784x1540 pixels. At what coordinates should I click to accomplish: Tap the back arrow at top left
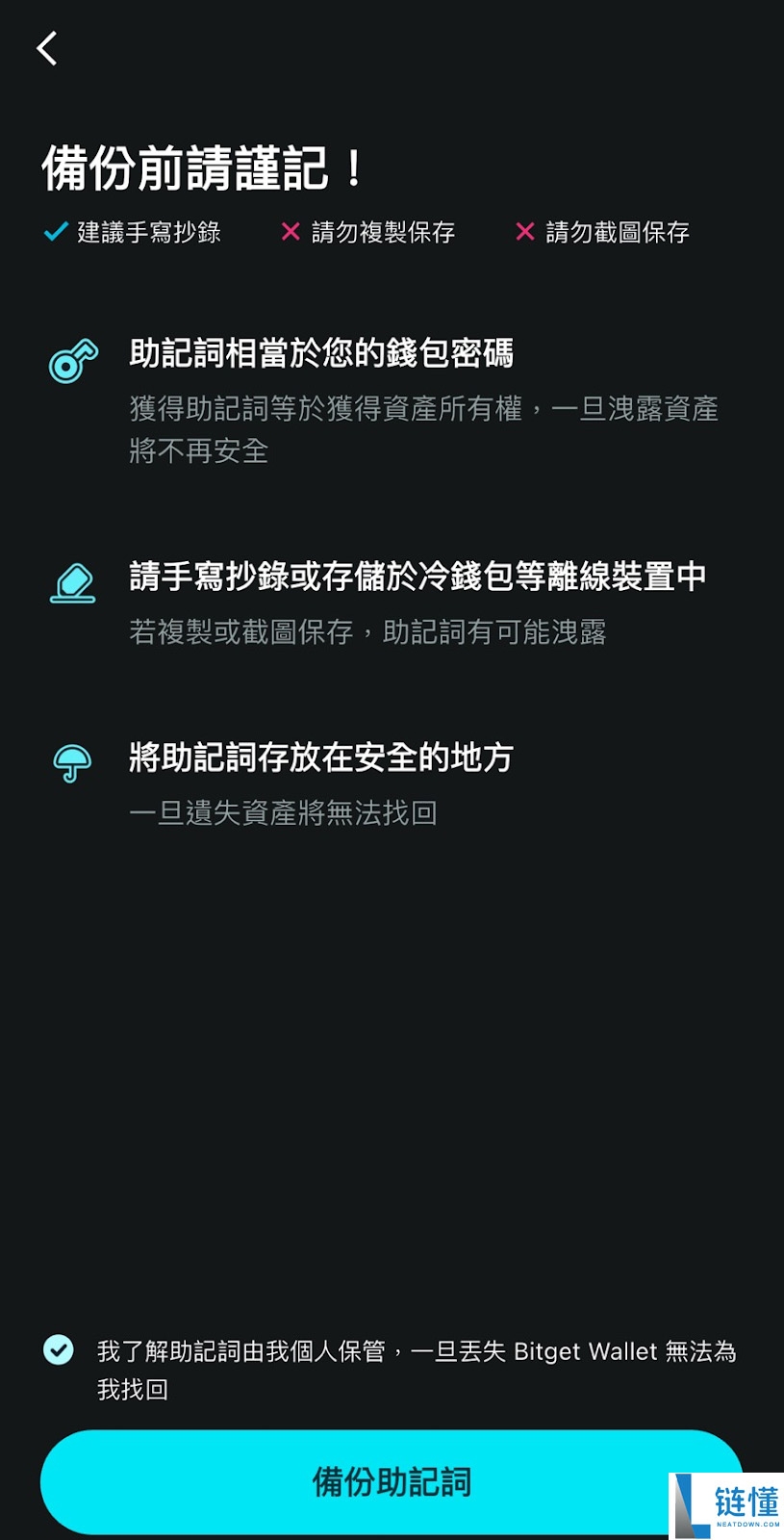click(x=46, y=47)
